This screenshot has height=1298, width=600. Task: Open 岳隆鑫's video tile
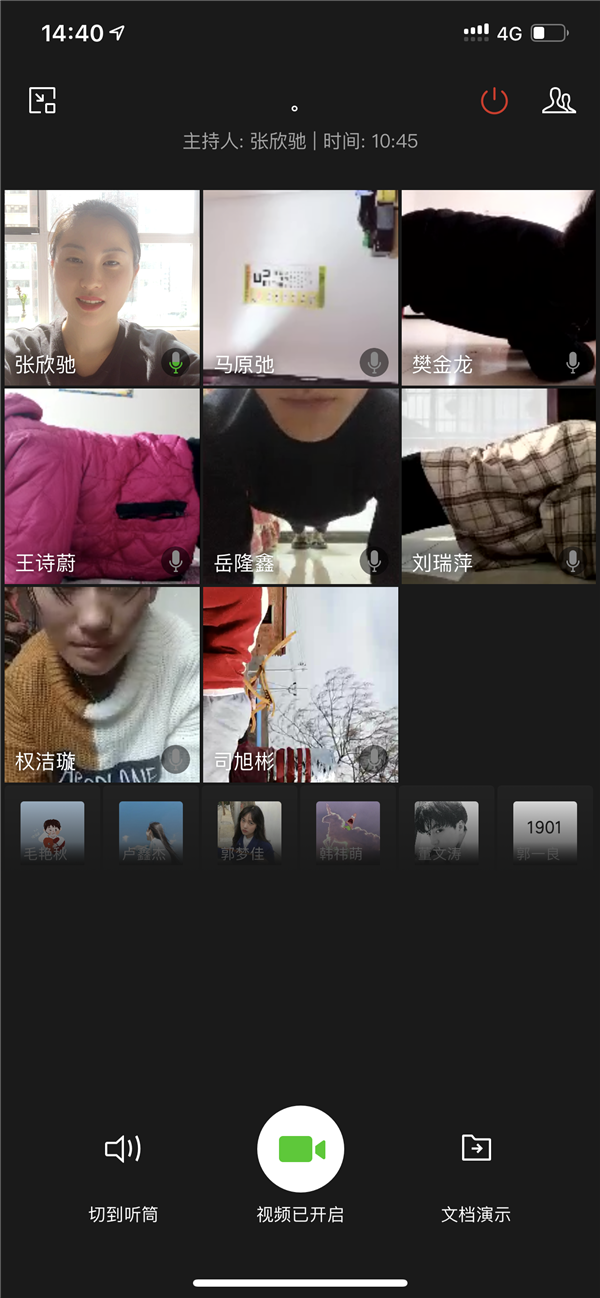click(300, 485)
